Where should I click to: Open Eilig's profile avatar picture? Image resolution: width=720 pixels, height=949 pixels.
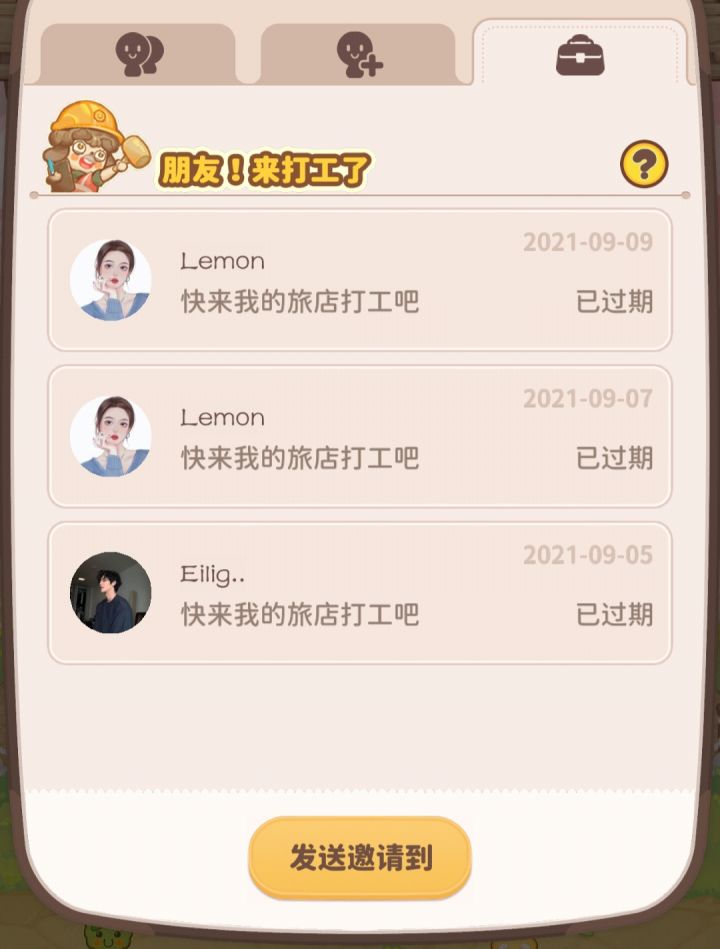pos(112,592)
